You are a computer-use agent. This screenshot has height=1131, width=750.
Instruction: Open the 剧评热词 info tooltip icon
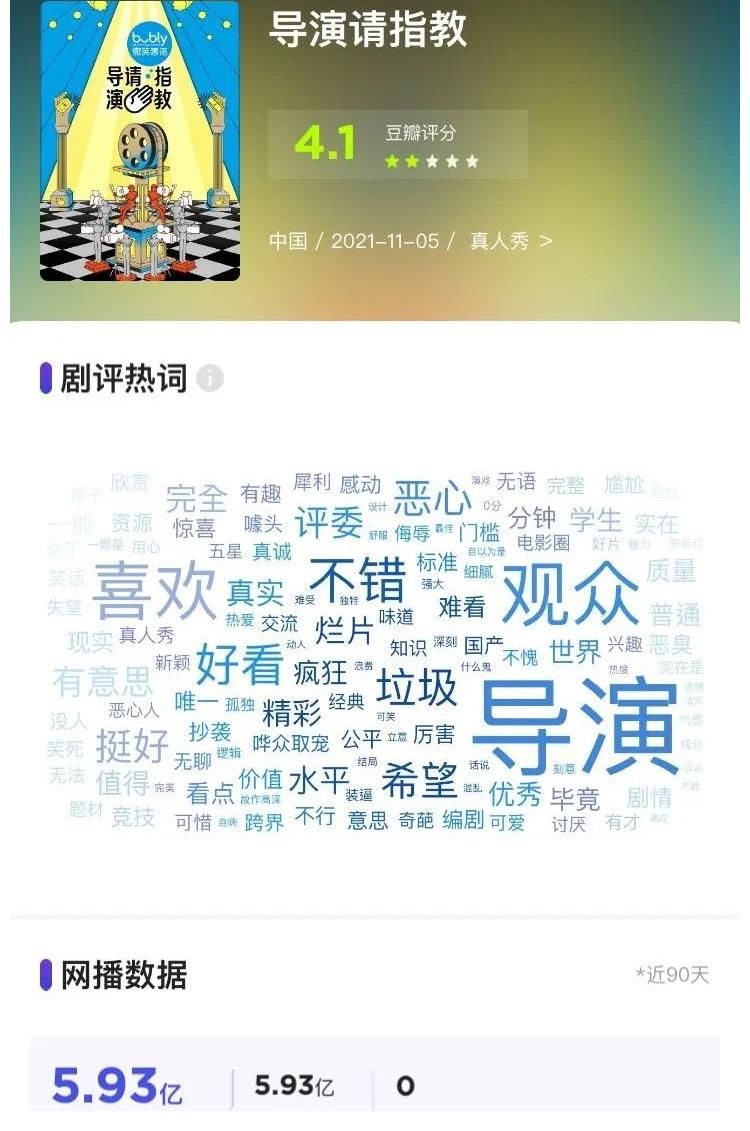(212, 378)
